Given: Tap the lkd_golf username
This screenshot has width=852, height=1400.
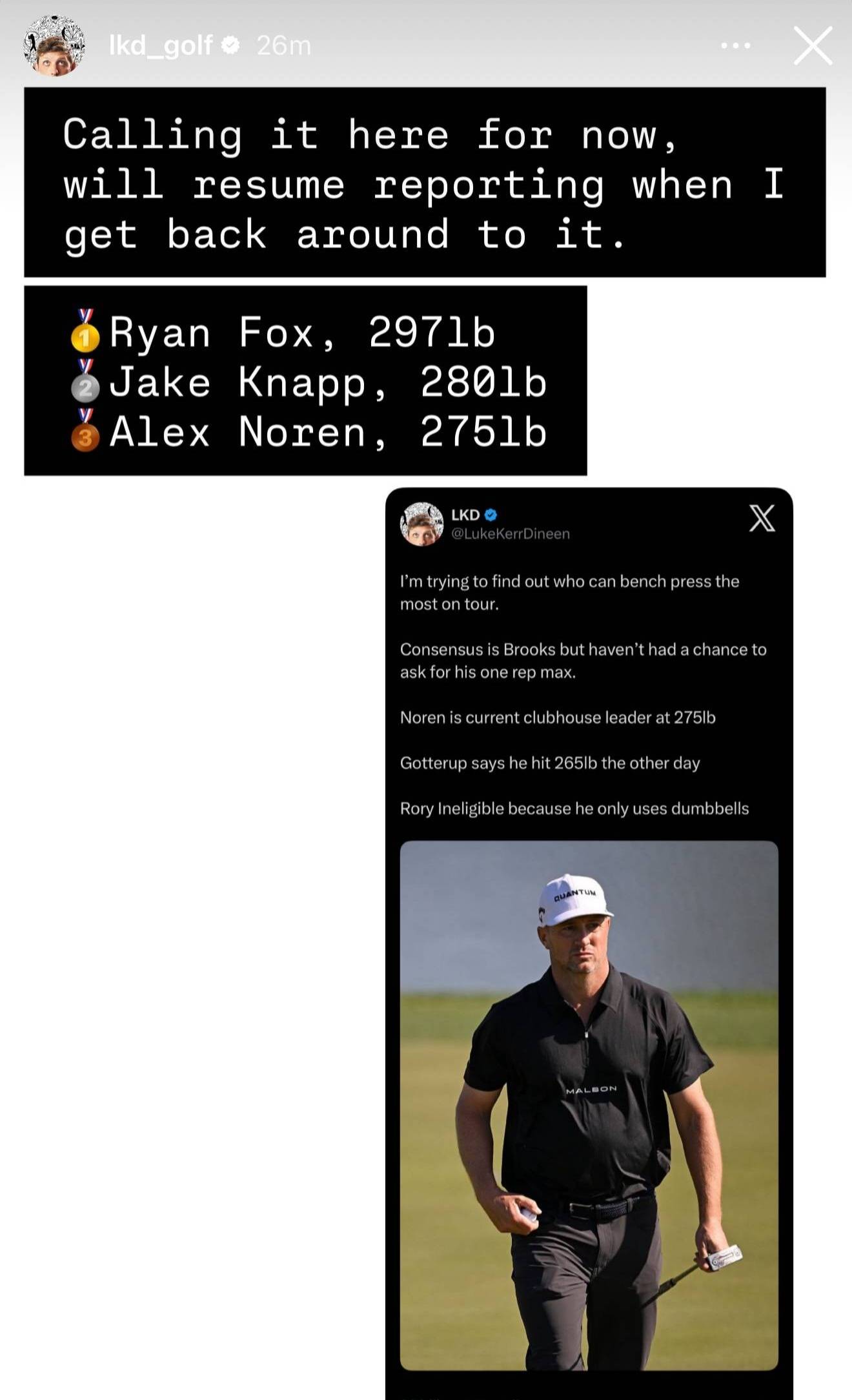Looking at the screenshot, I should point(161,46).
